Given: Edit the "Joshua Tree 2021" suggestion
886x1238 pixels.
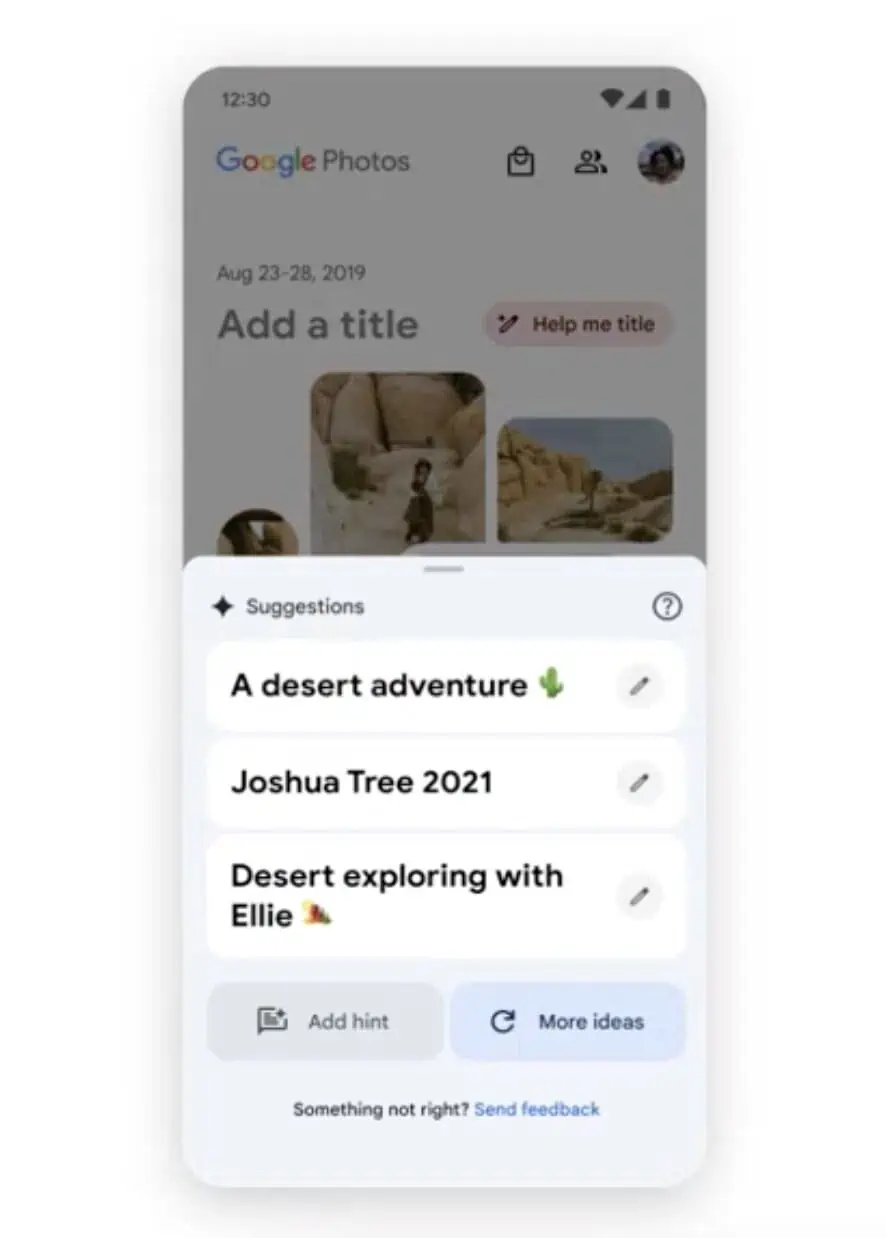Looking at the screenshot, I should tap(639, 782).
